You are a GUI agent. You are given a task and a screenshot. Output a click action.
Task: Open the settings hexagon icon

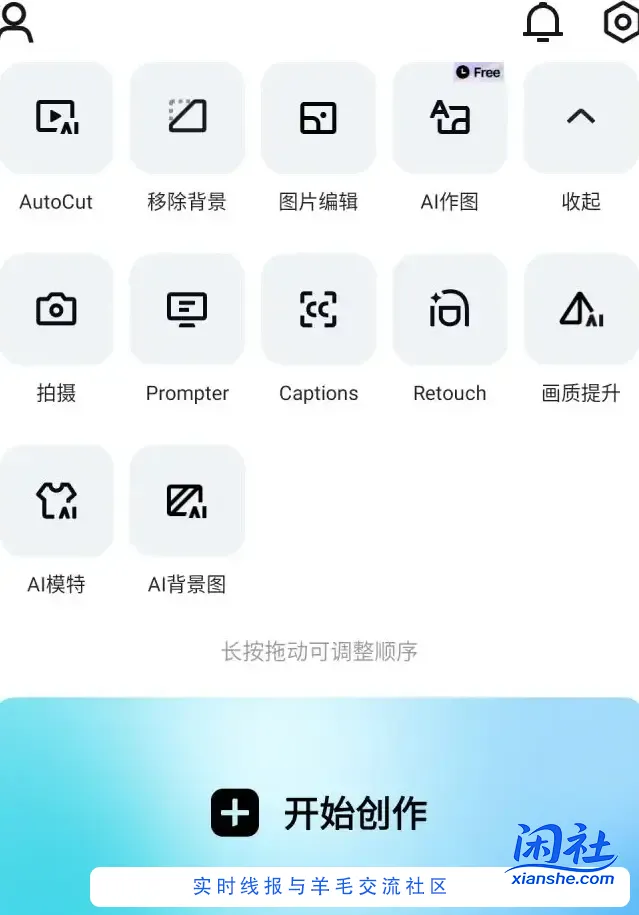pos(622,22)
